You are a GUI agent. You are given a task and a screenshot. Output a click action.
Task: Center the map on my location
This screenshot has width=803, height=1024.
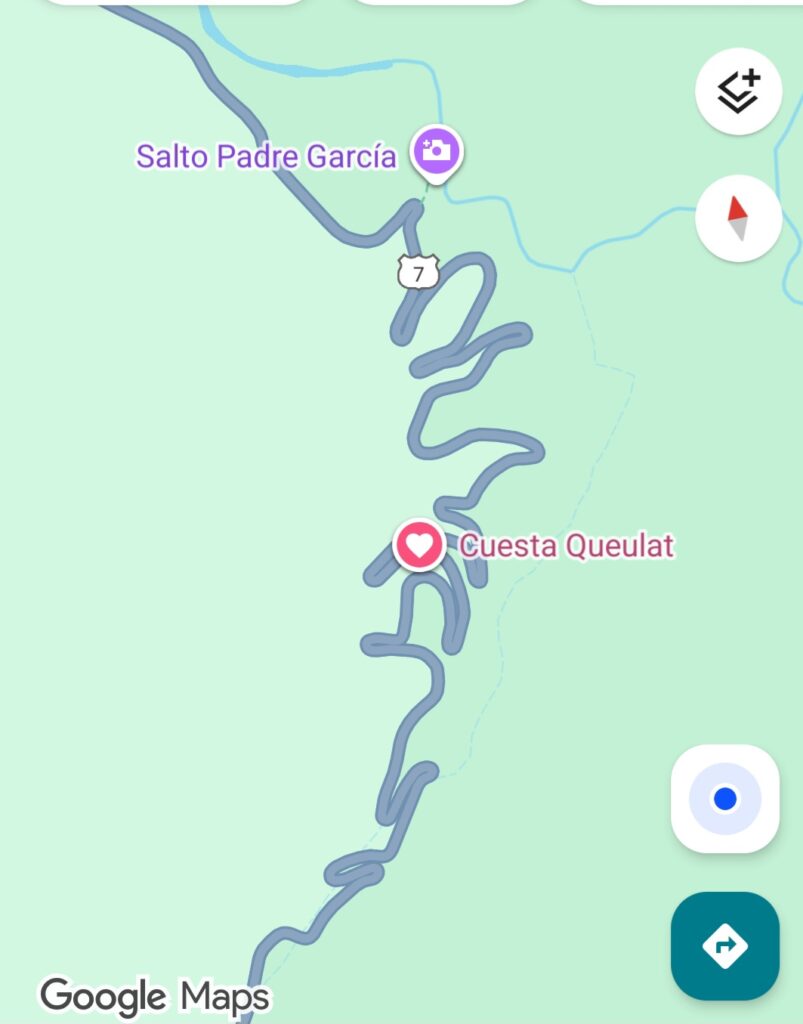[x=725, y=799]
